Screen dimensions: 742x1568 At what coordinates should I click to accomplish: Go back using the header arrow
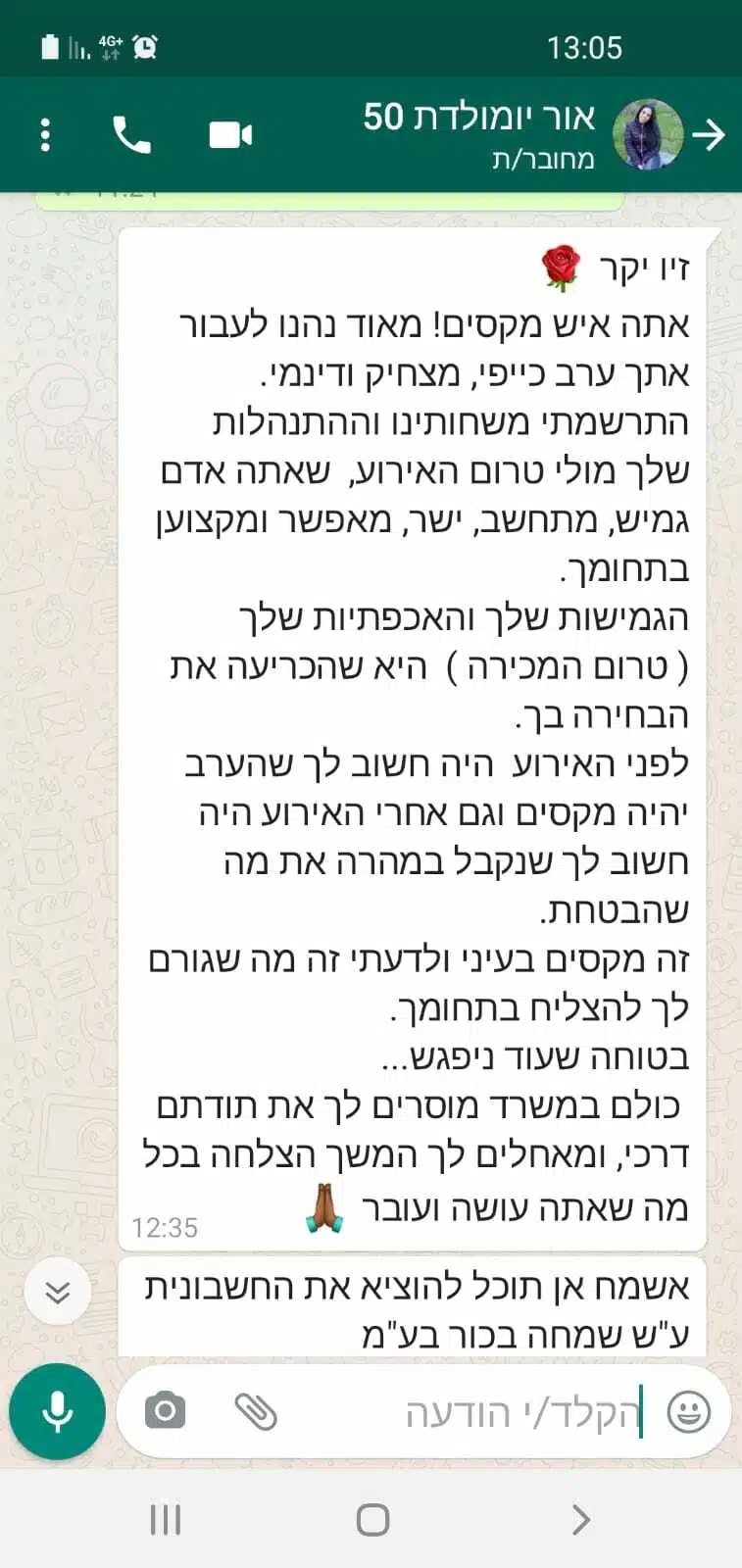(709, 134)
